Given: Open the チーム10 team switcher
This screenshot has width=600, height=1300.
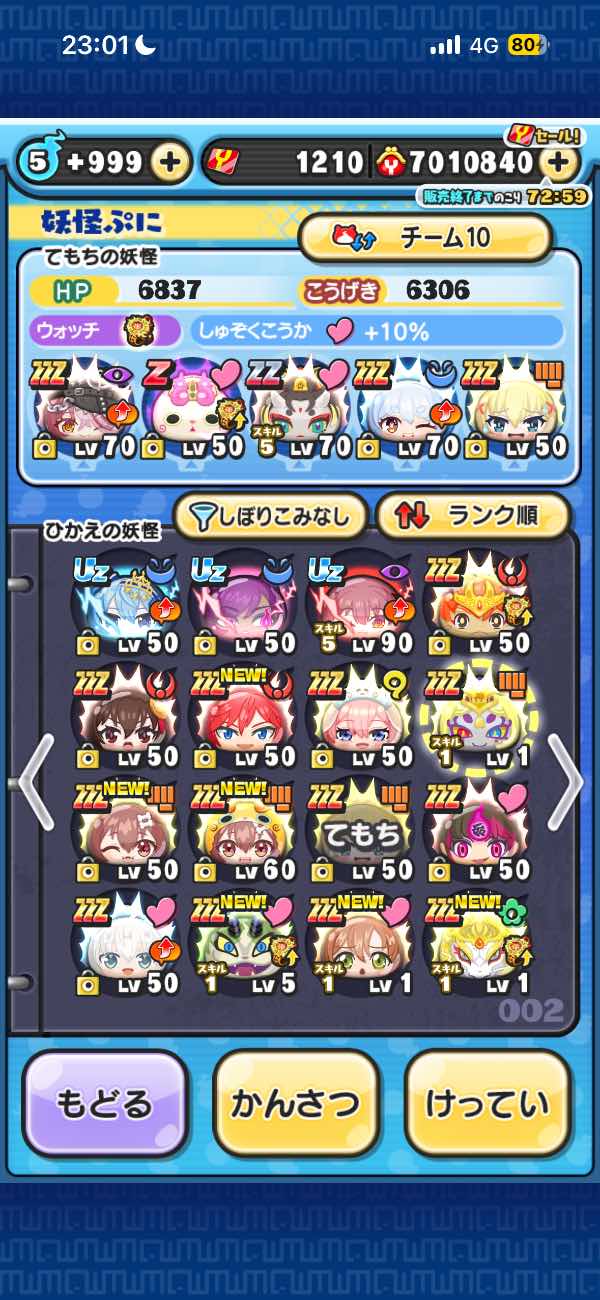Looking at the screenshot, I should pyautogui.click(x=425, y=238).
